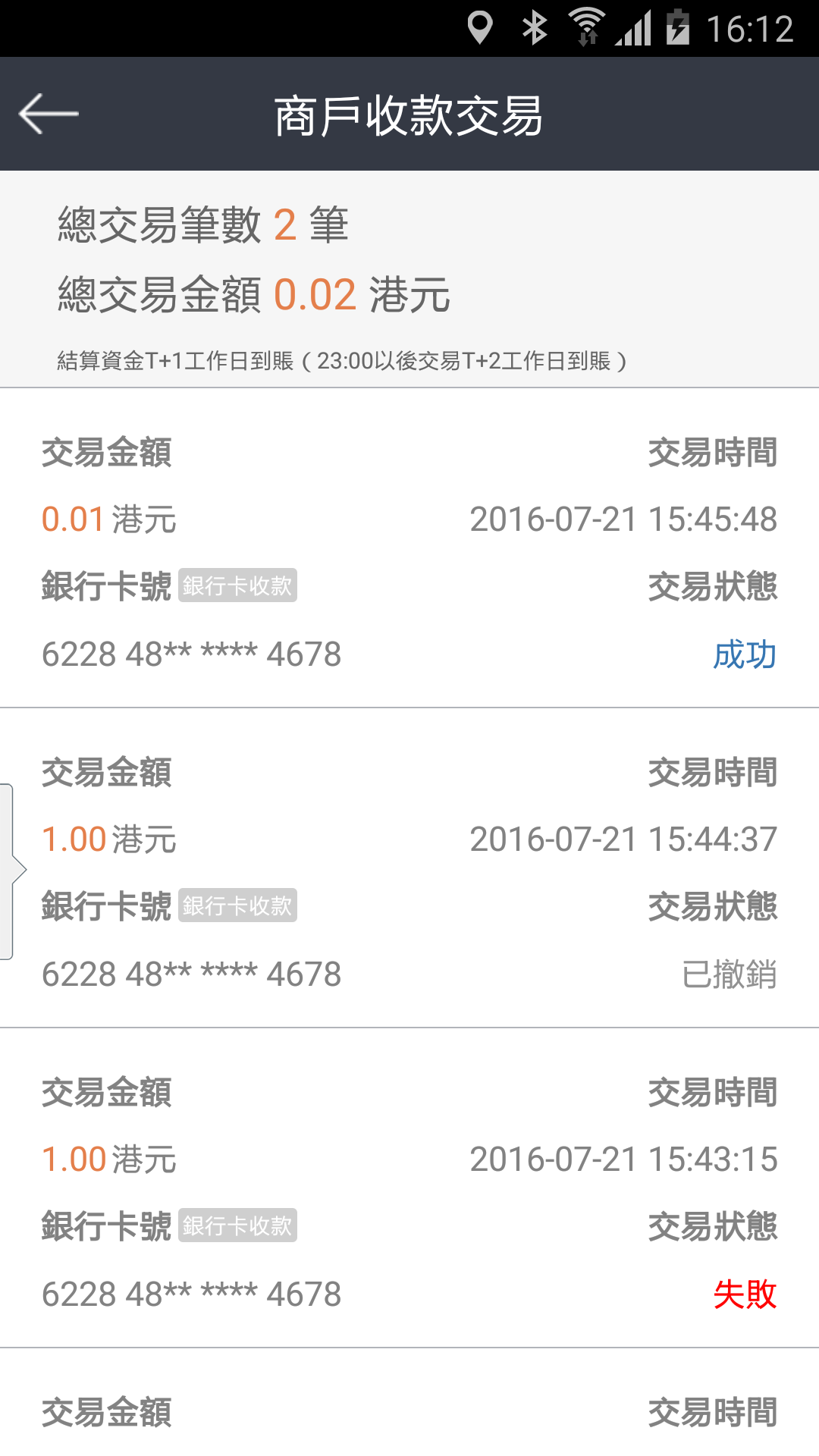
Task: Tap the location icon in the status bar
Action: (x=481, y=29)
